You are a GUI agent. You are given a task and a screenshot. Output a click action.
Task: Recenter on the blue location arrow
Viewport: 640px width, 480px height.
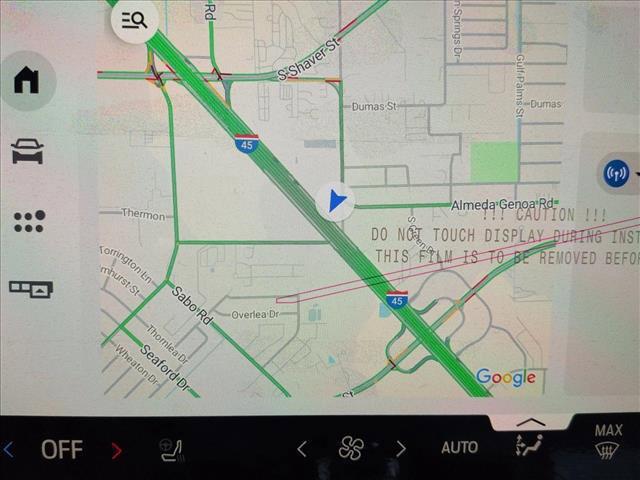[337, 201]
